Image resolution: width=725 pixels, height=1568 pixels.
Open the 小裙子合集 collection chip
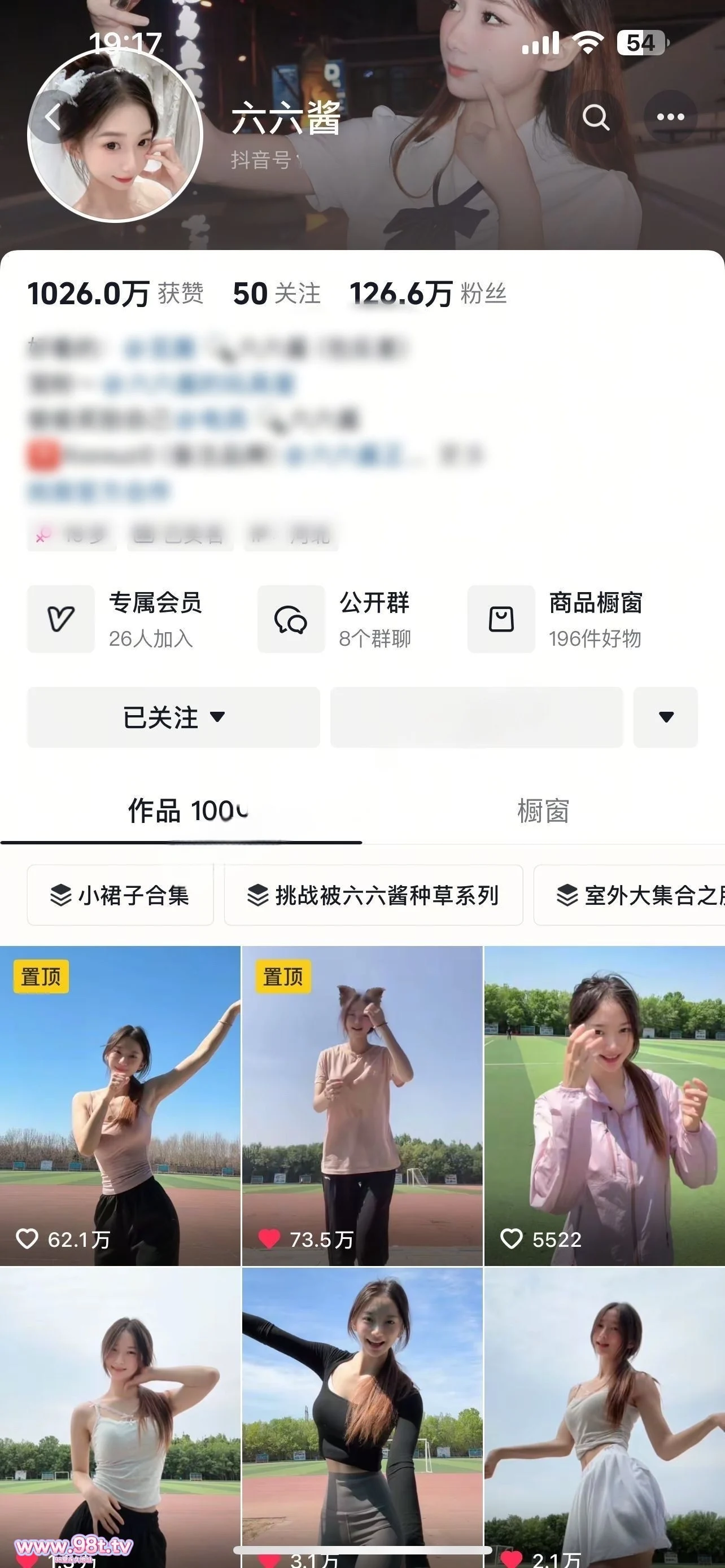pos(120,895)
